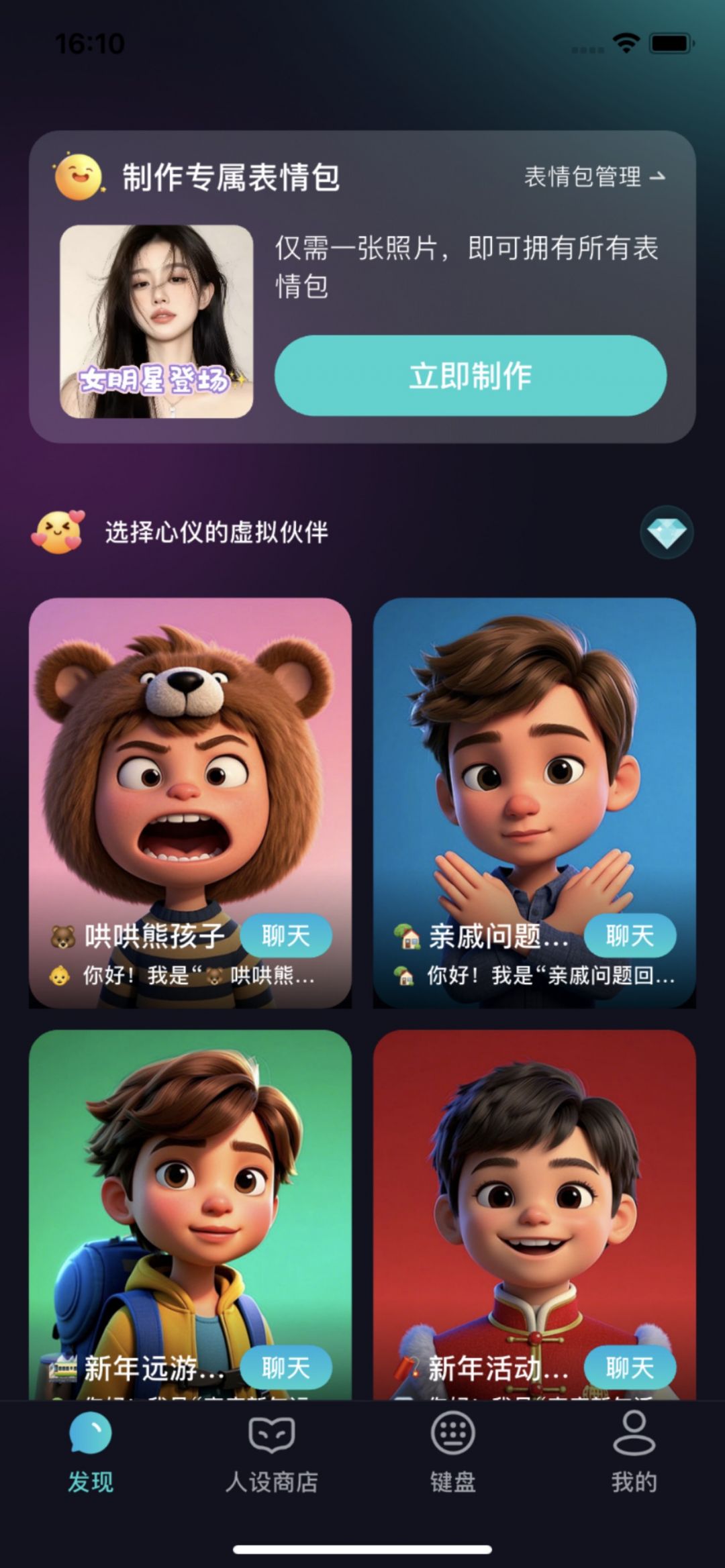725x1568 pixels.
Task: Tap 聊天 on 新年远游 card
Action: click(x=286, y=1367)
